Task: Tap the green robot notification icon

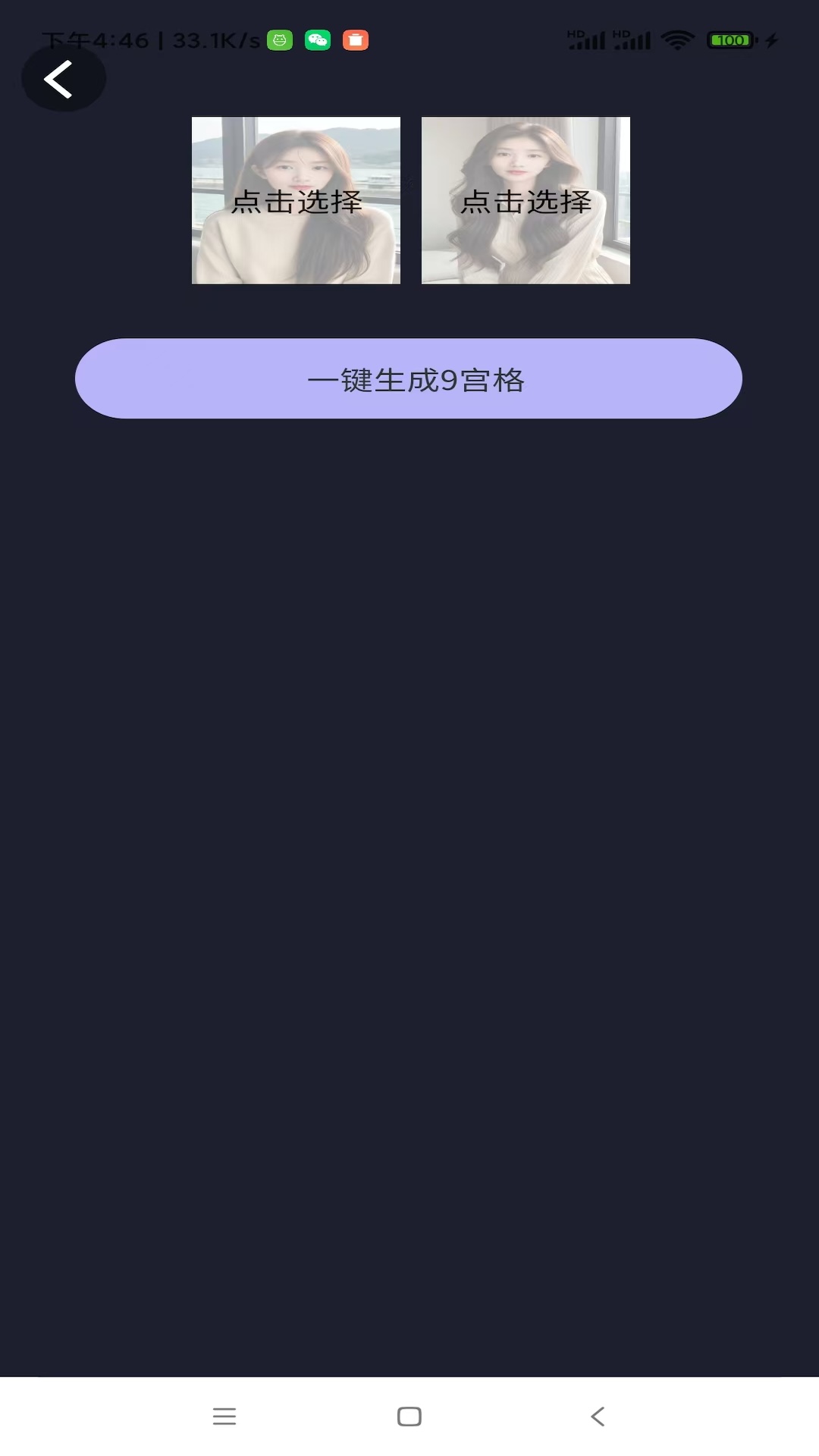Action: click(280, 39)
